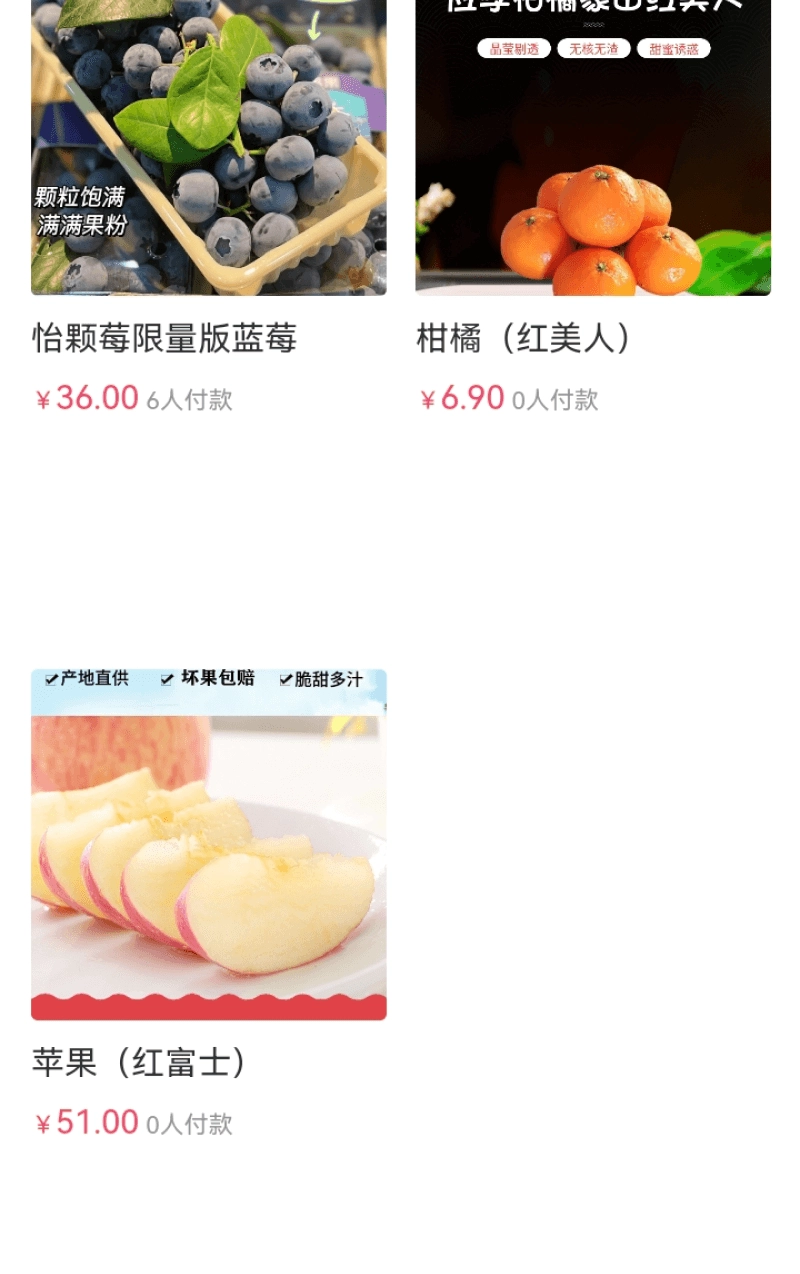Click 6人付款 under the blueberry listing
800x1274 pixels.
191,400
